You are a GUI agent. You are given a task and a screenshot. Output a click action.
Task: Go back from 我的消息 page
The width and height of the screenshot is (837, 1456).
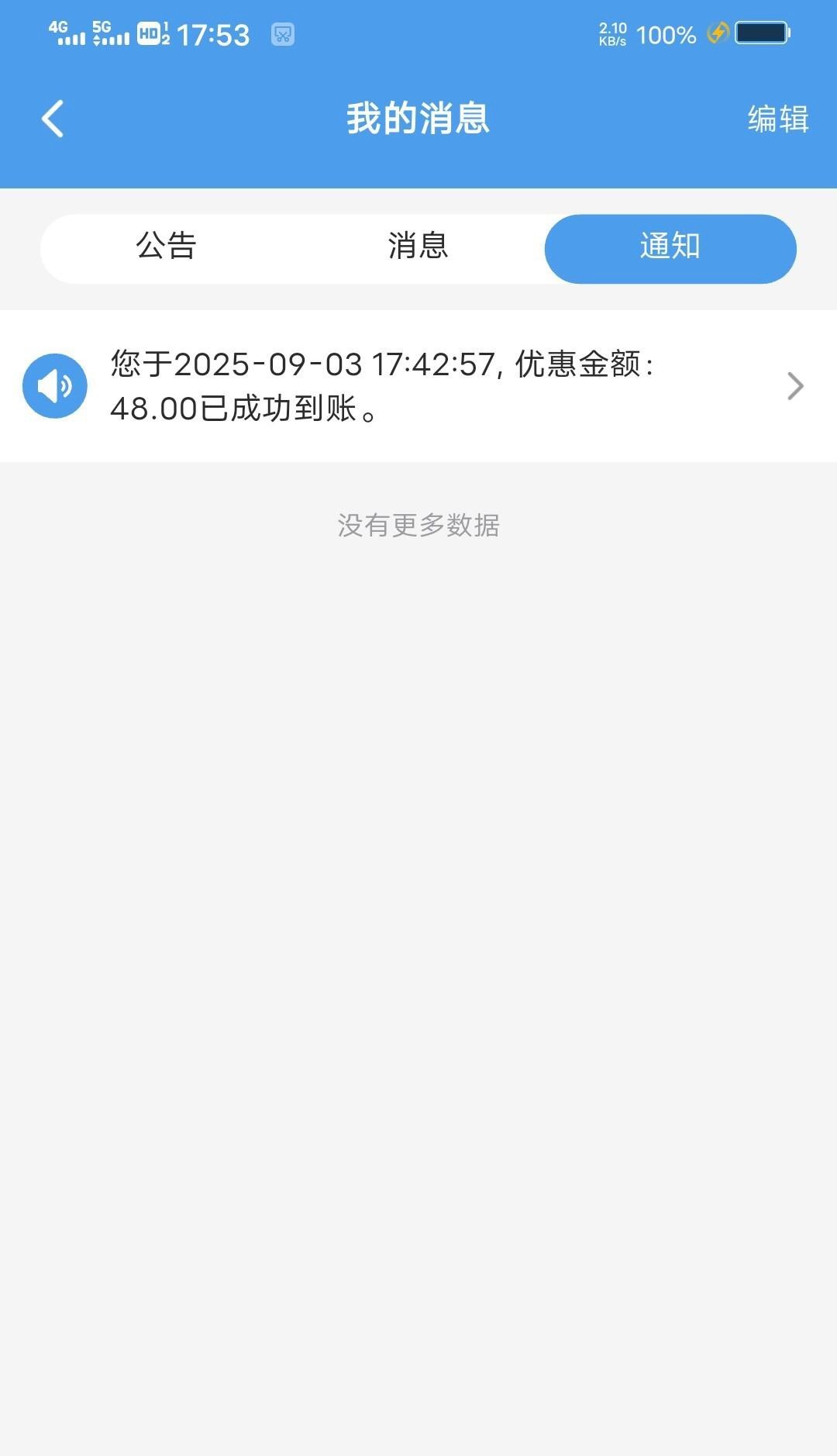(x=53, y=119)
